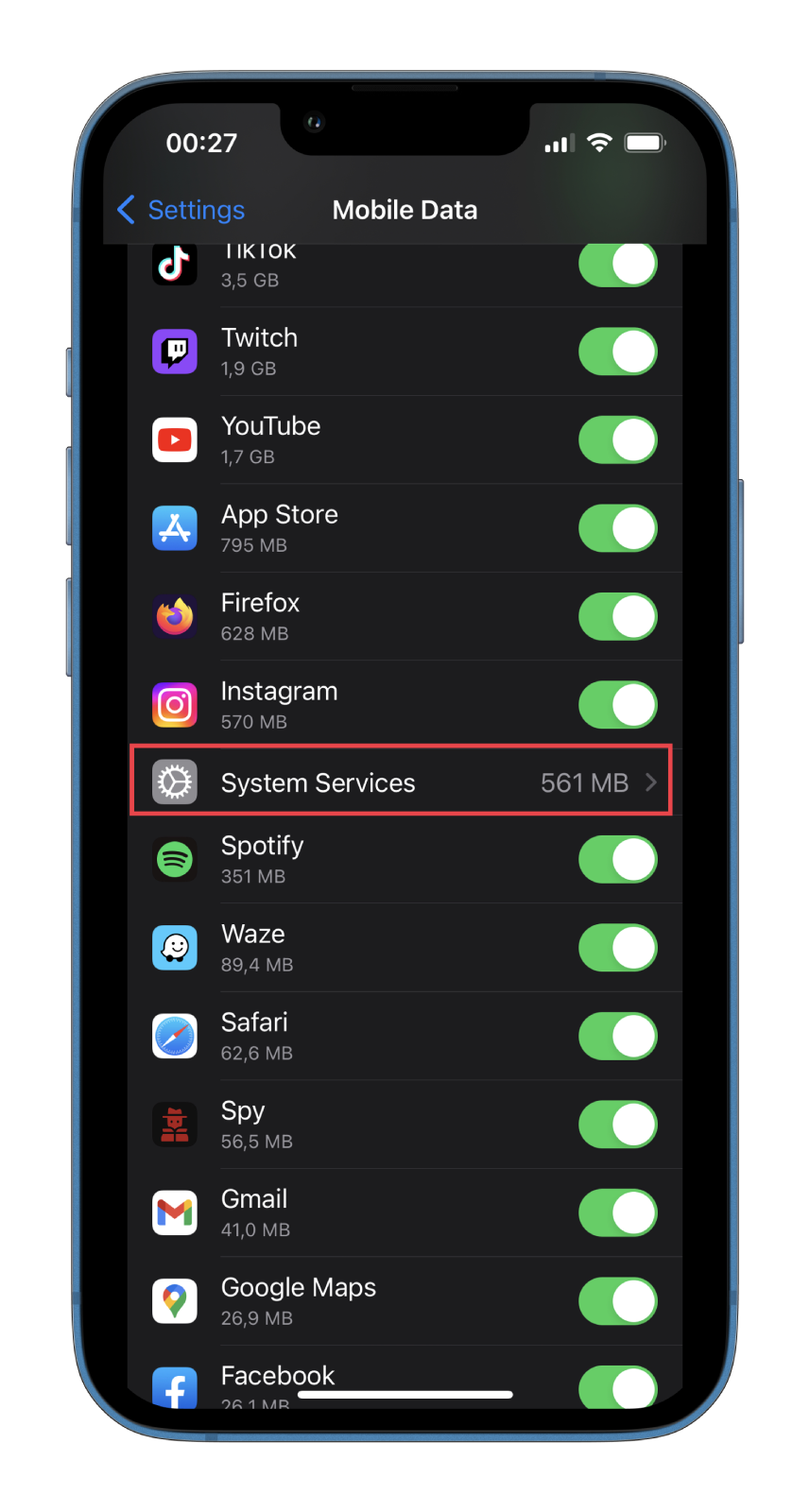Turn off Google Maps mobile data
This screenshot has width=810, height=1512.
pyautogui.click(x=618, y=1301)
